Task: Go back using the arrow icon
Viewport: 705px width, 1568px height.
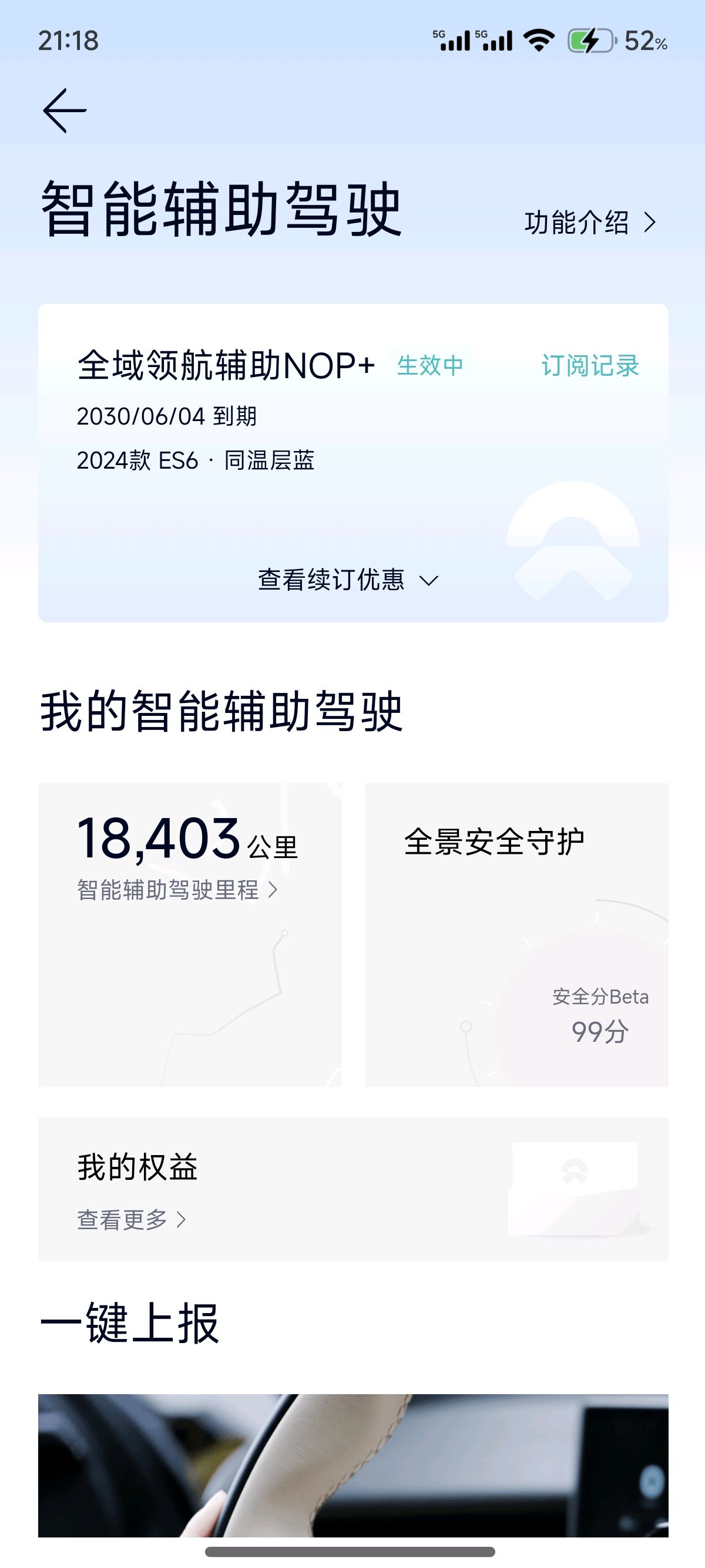Action: [x=65, y=111]
